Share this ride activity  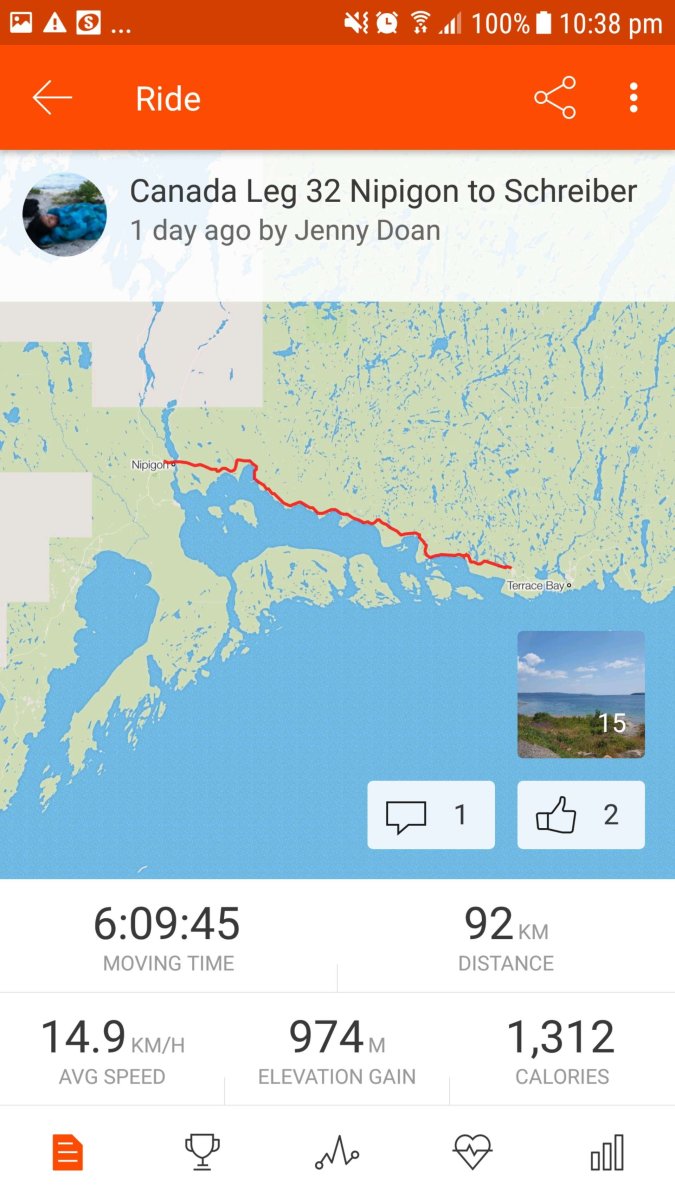click(x=555, y=98)
